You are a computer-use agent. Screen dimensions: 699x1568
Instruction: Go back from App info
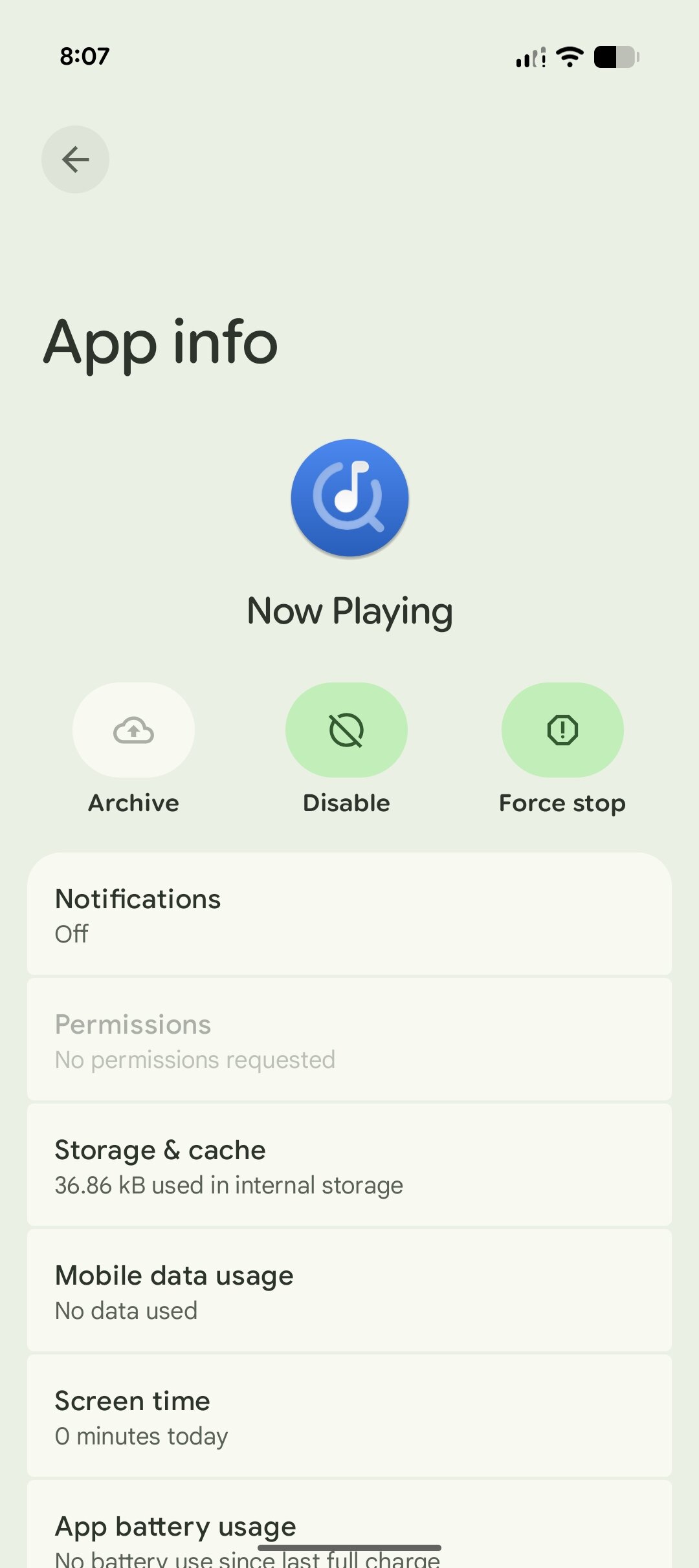point(75,159)
